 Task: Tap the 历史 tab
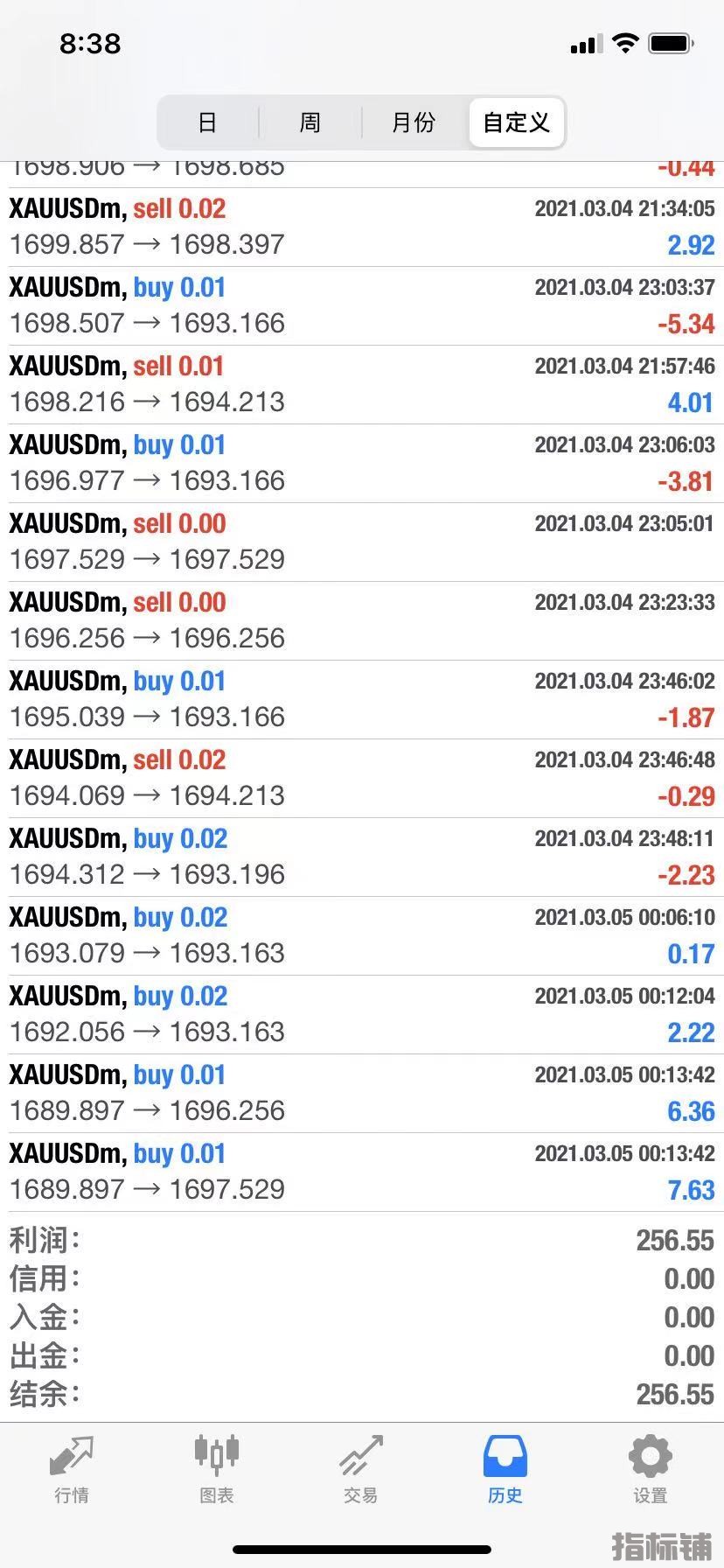click(x=505, y=1470)
